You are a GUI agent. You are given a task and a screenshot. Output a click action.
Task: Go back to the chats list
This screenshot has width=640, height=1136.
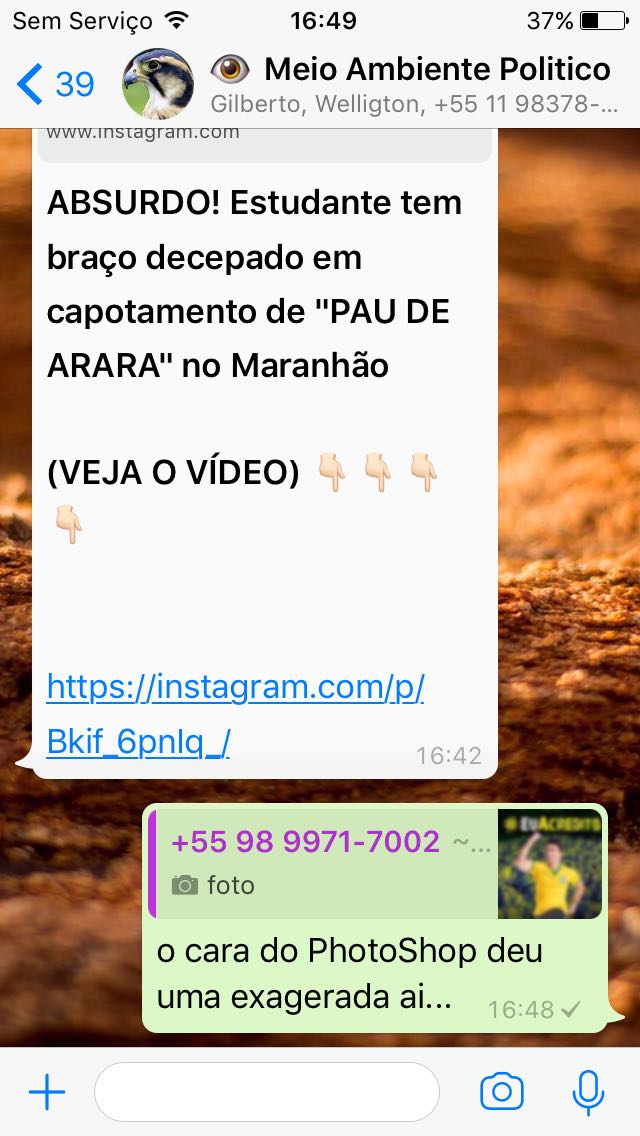coord(55,84)
